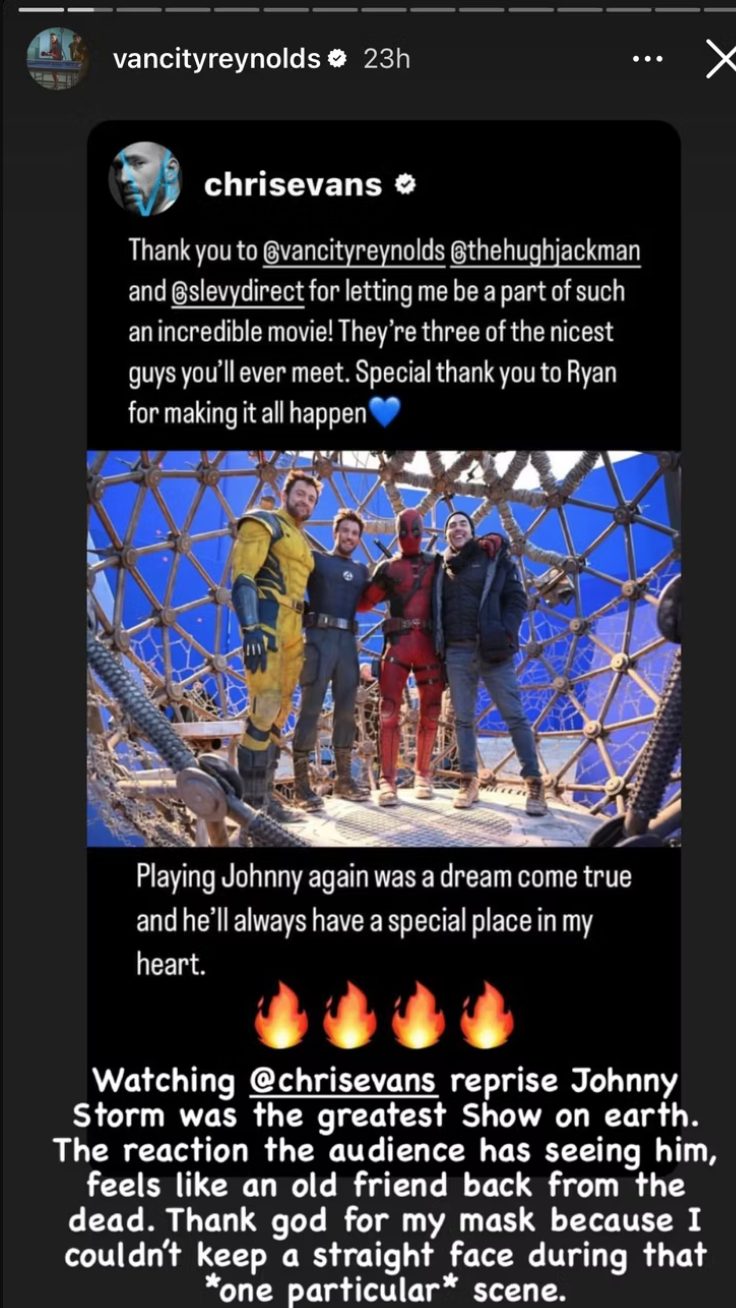This screenshot has width=736, height=1308.
Task: Open vancityreynolds profile picture
Action: coord(57,59)
